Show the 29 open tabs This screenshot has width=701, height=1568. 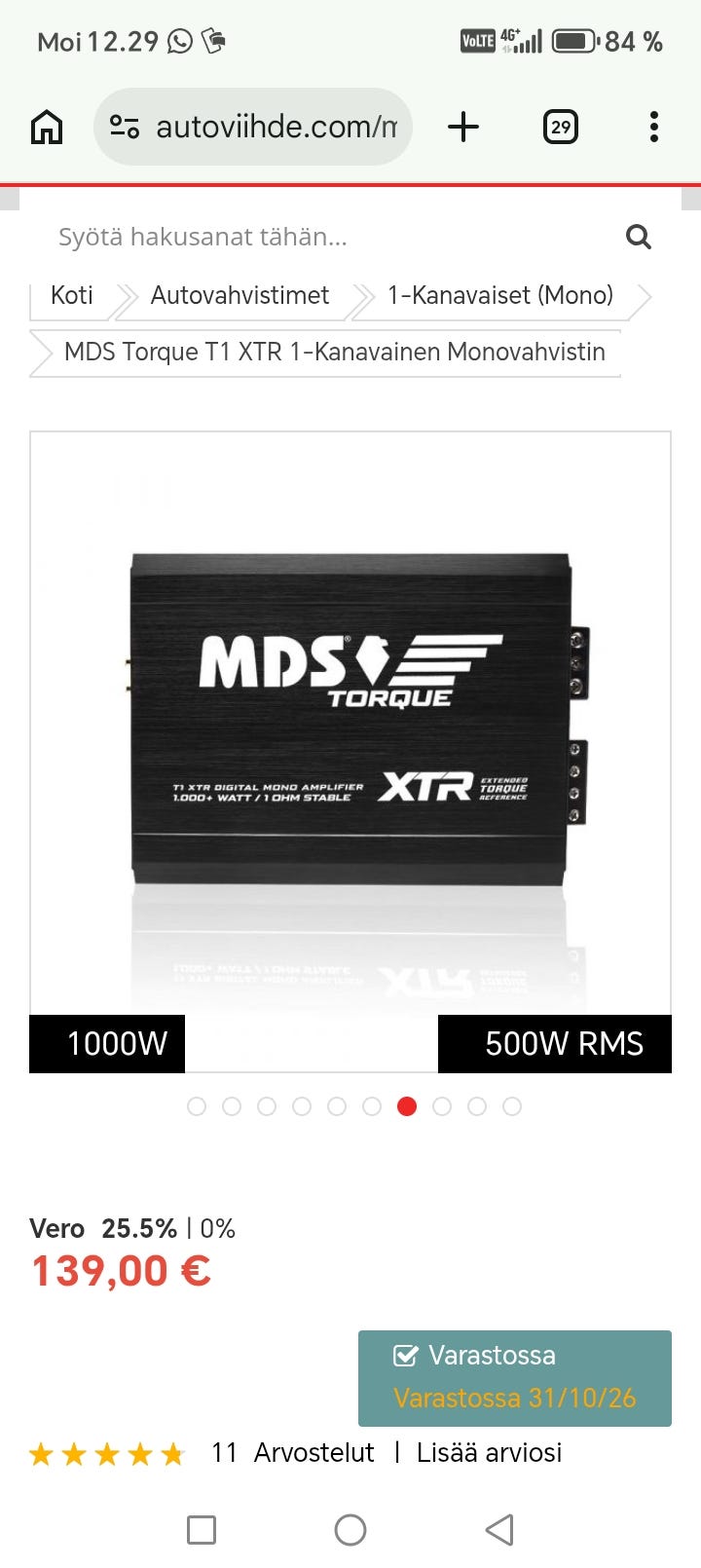coord(560,127)
